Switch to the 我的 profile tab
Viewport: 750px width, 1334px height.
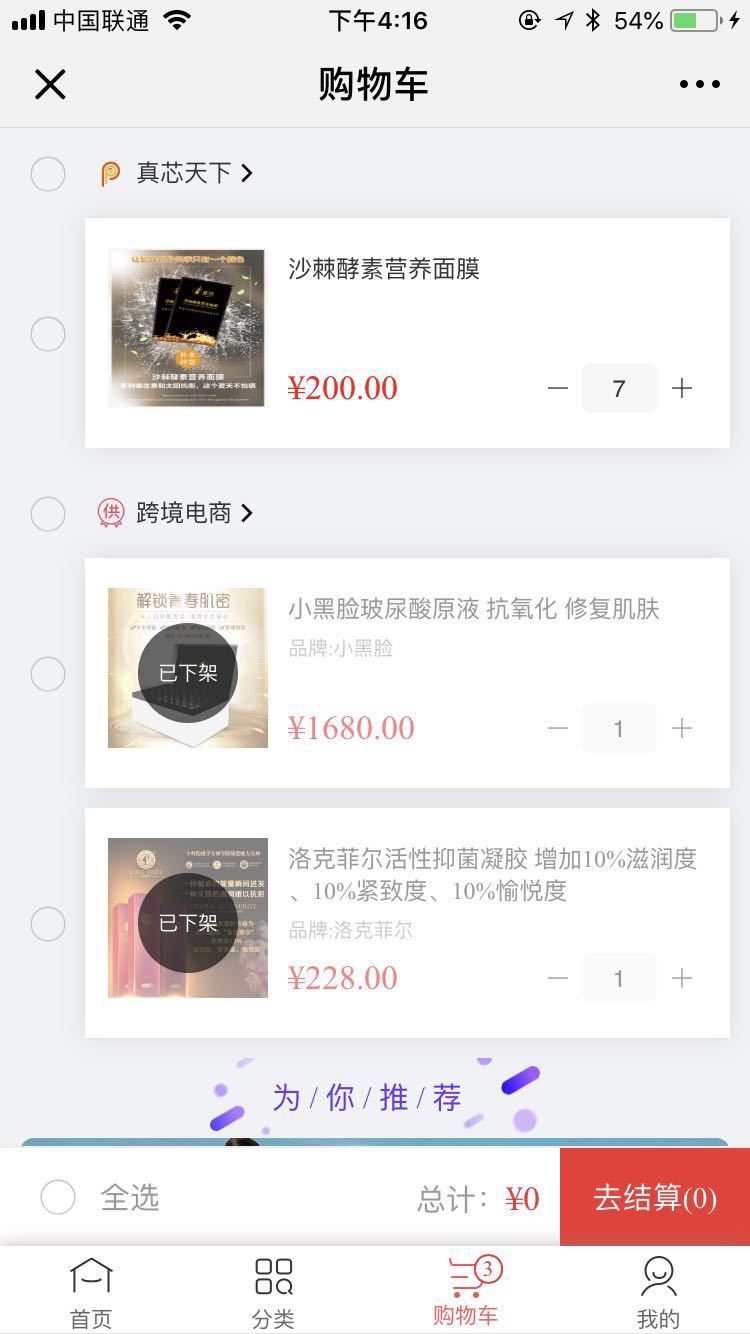657,1292
